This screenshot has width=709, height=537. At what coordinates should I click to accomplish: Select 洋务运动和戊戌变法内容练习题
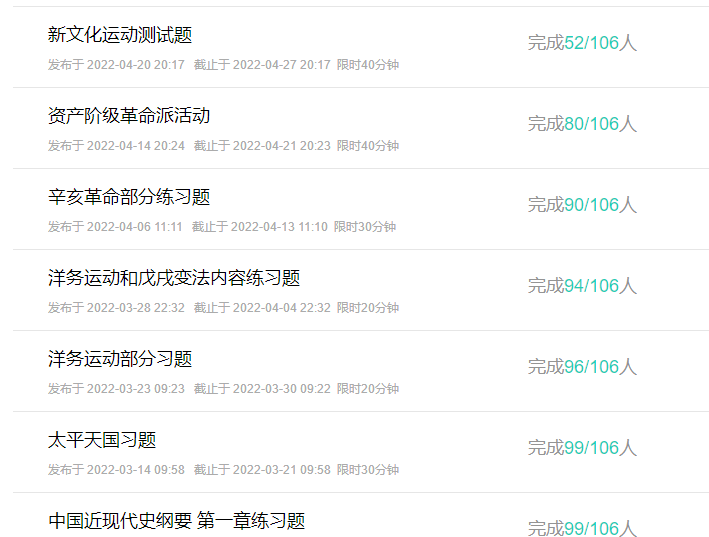coord(174,278)
